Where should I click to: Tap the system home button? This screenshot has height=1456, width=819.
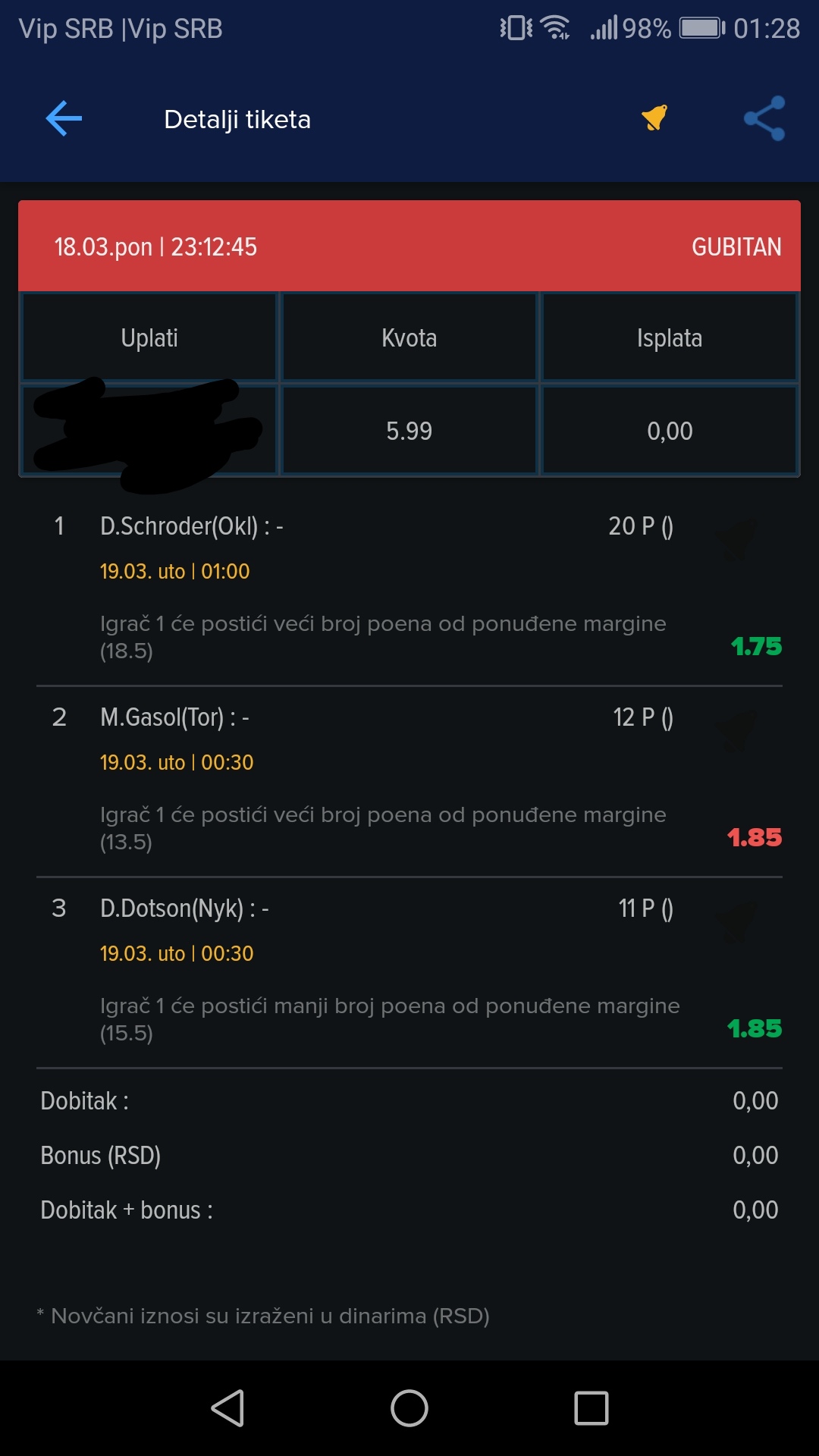(x=409, y=1408)
